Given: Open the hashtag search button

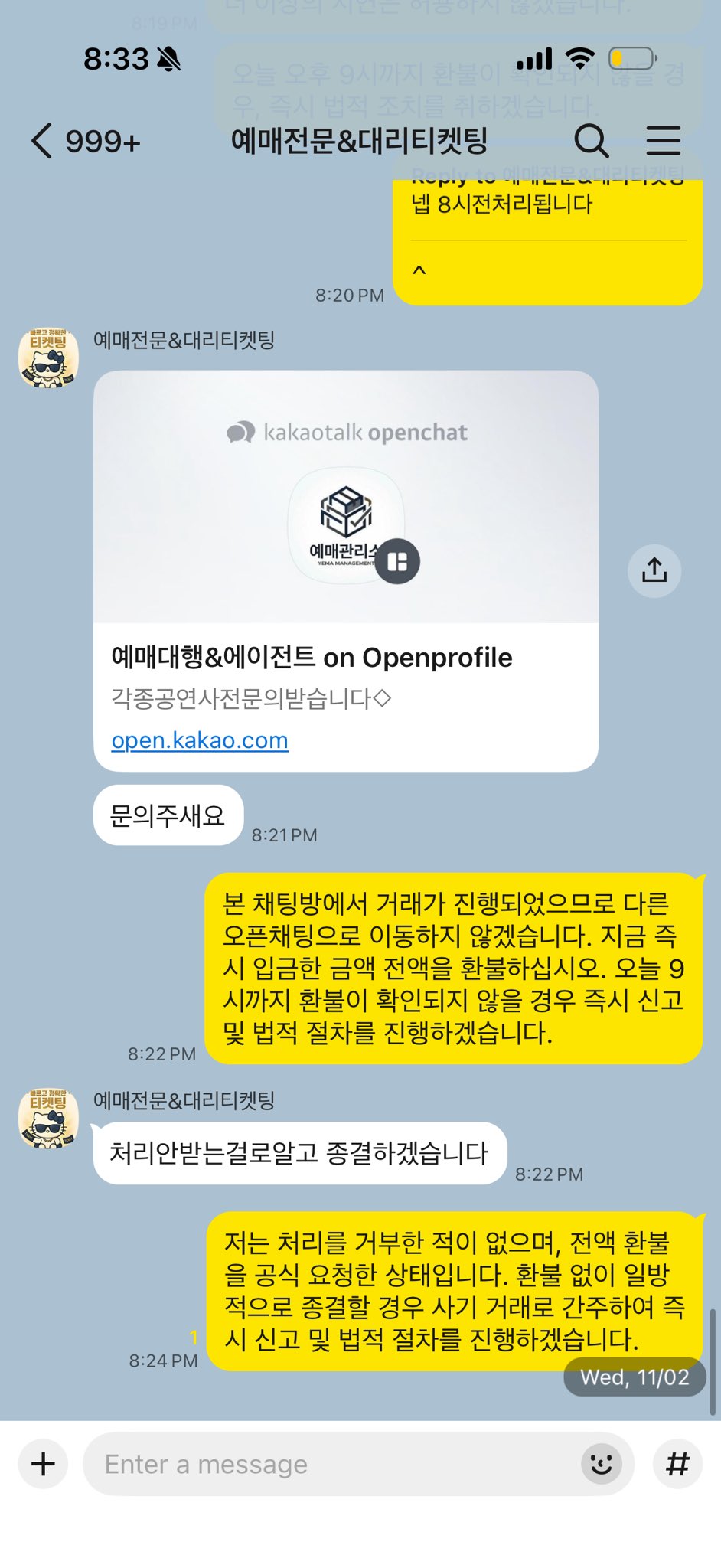Looking at the screenshot, I should coord(677,1464).
